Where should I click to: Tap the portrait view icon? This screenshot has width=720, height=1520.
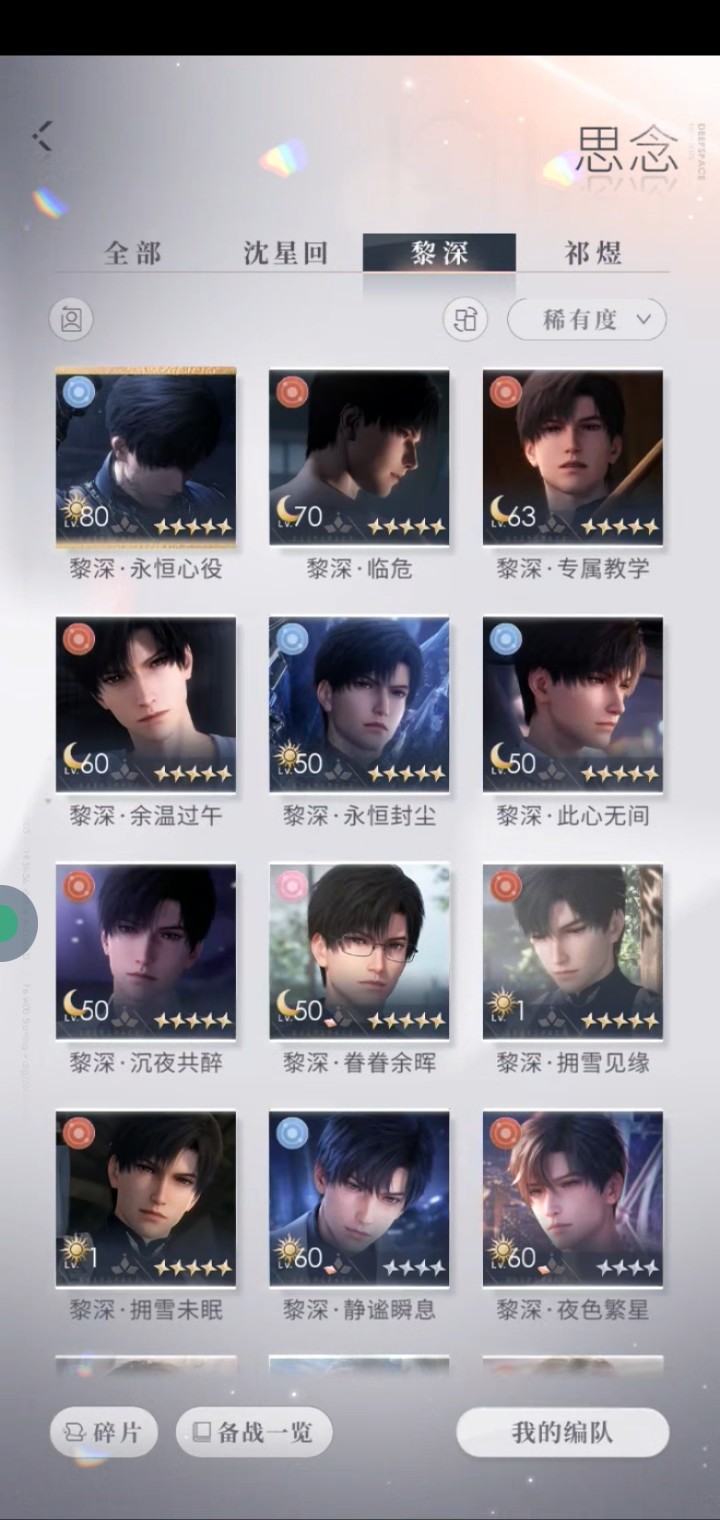point(71,320)
